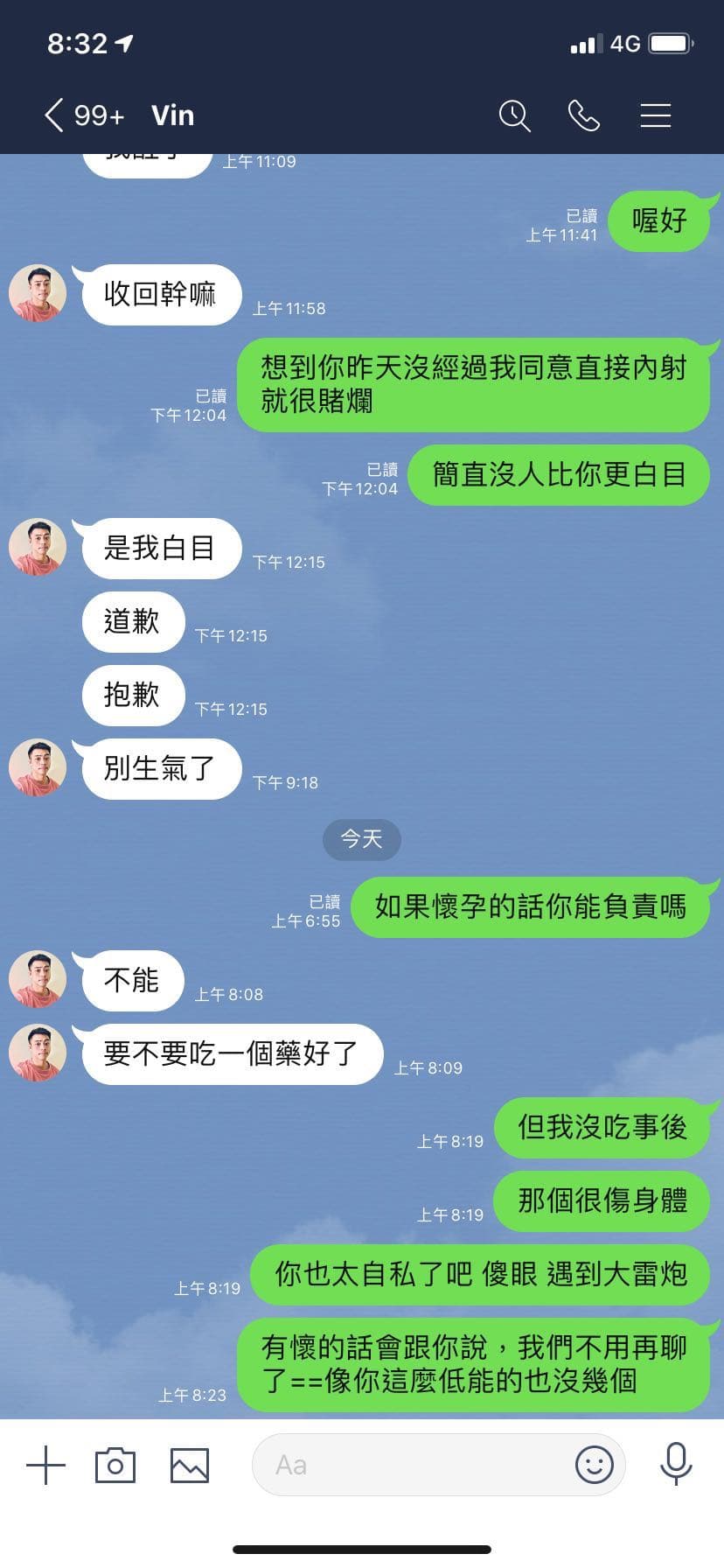Open the emoji and sticker picker

click(595, 1465)
